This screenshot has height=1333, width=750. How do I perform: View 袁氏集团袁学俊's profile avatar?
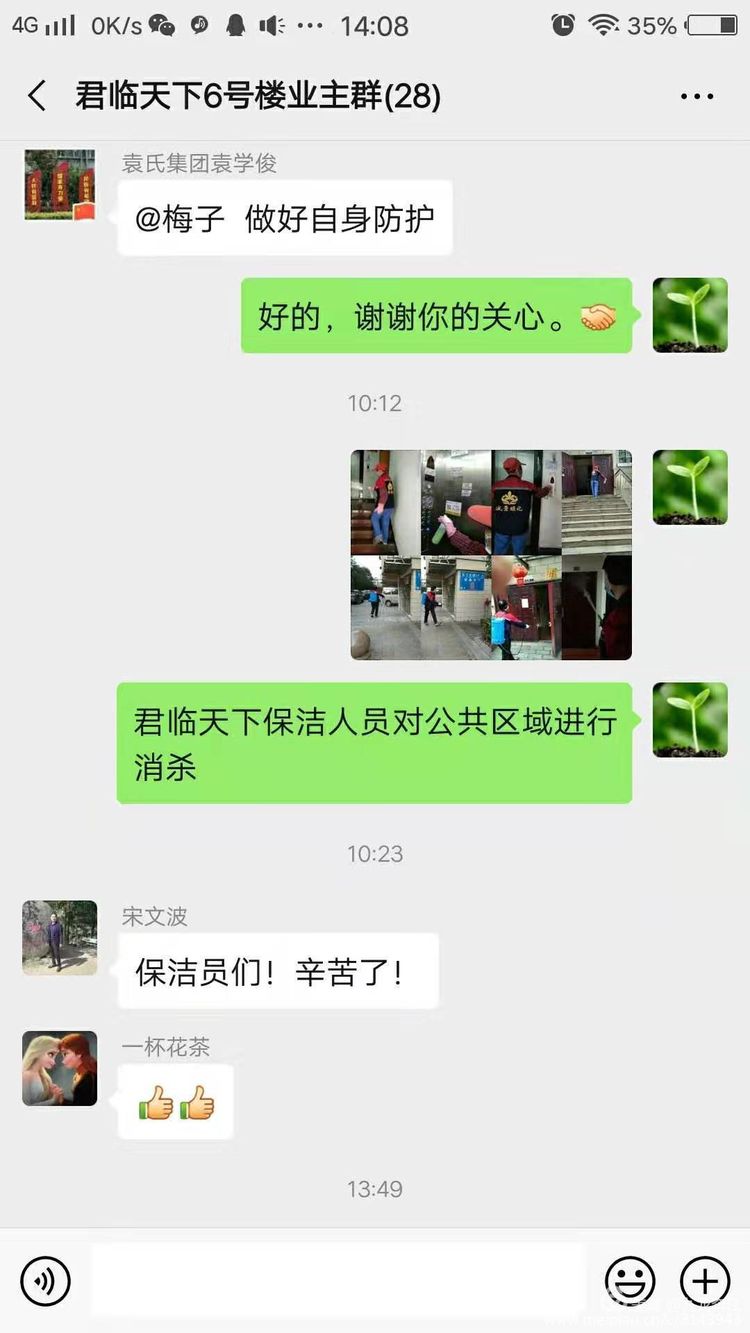click(60, 185)
